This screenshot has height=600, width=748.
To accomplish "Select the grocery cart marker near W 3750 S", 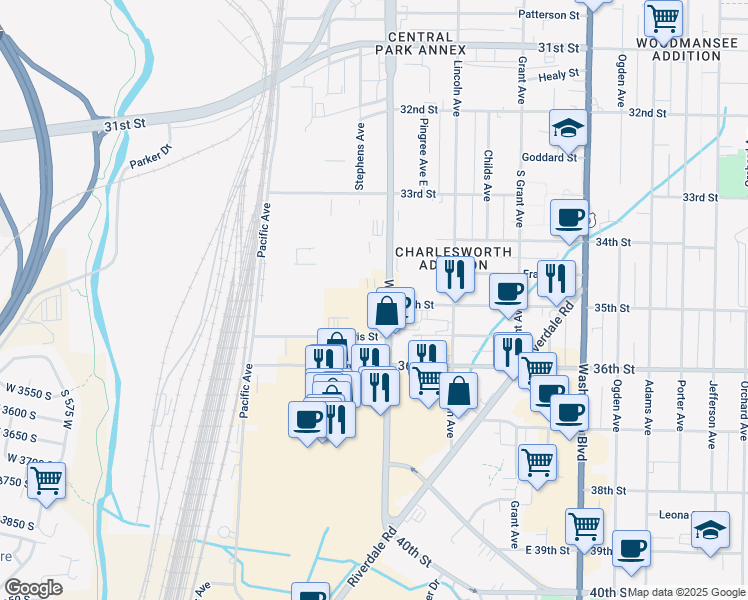I will pos(46,481).
